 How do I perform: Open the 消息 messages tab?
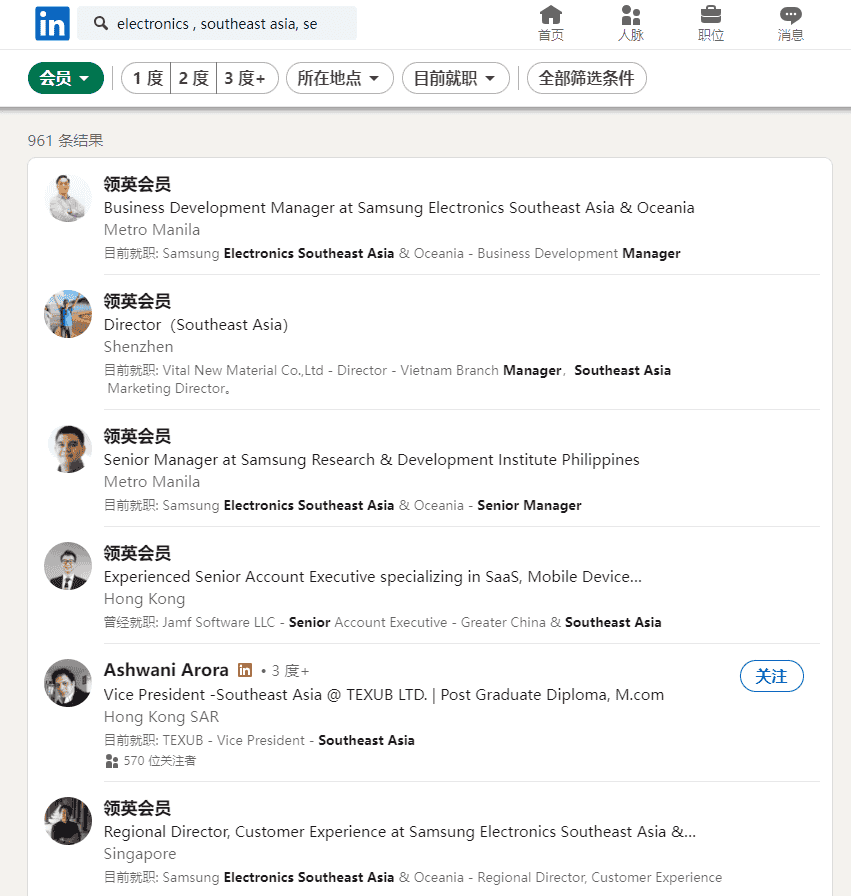[x=791, y=24]
